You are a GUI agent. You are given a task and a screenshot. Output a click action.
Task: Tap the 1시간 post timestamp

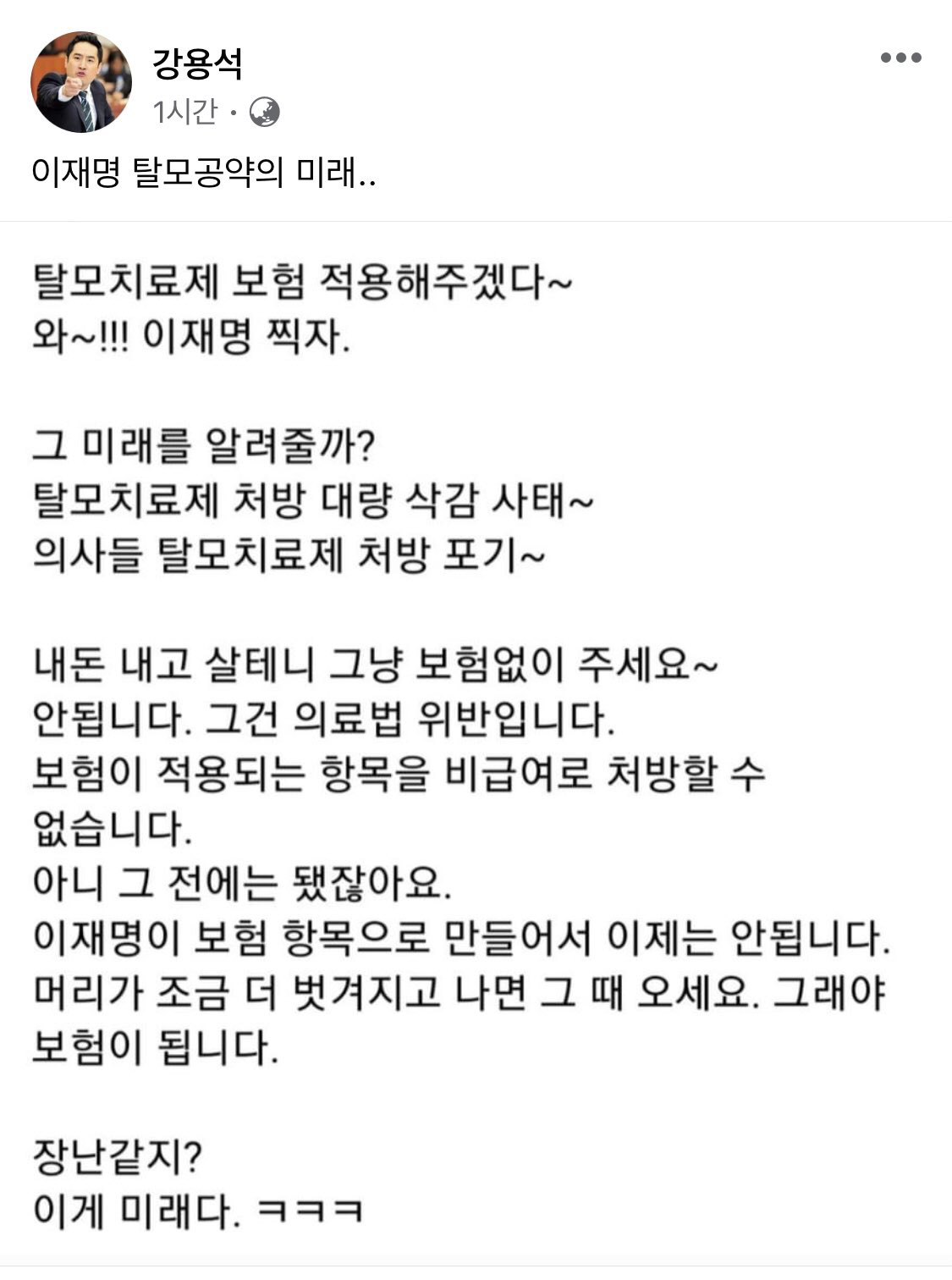click(x=185, y=112)
